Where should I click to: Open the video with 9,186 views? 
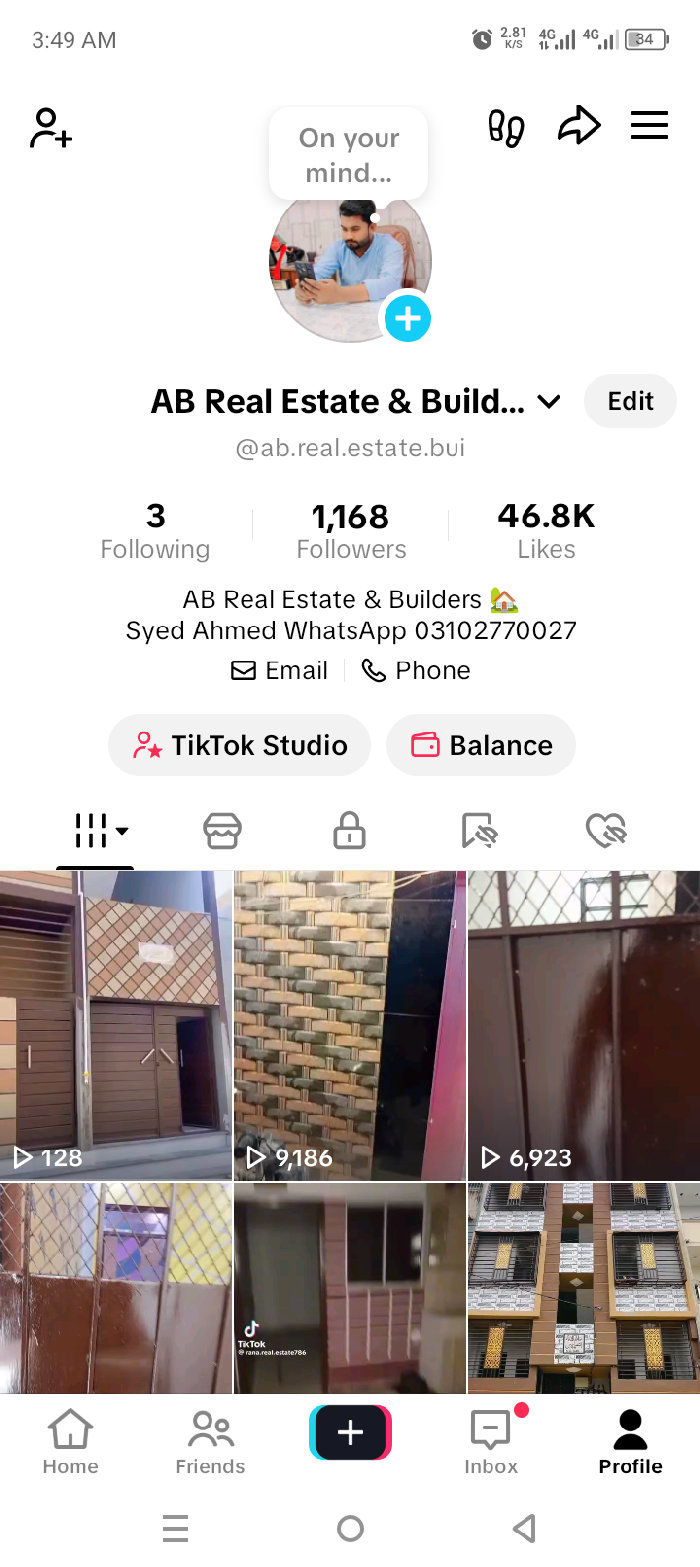click(349, 1025)
